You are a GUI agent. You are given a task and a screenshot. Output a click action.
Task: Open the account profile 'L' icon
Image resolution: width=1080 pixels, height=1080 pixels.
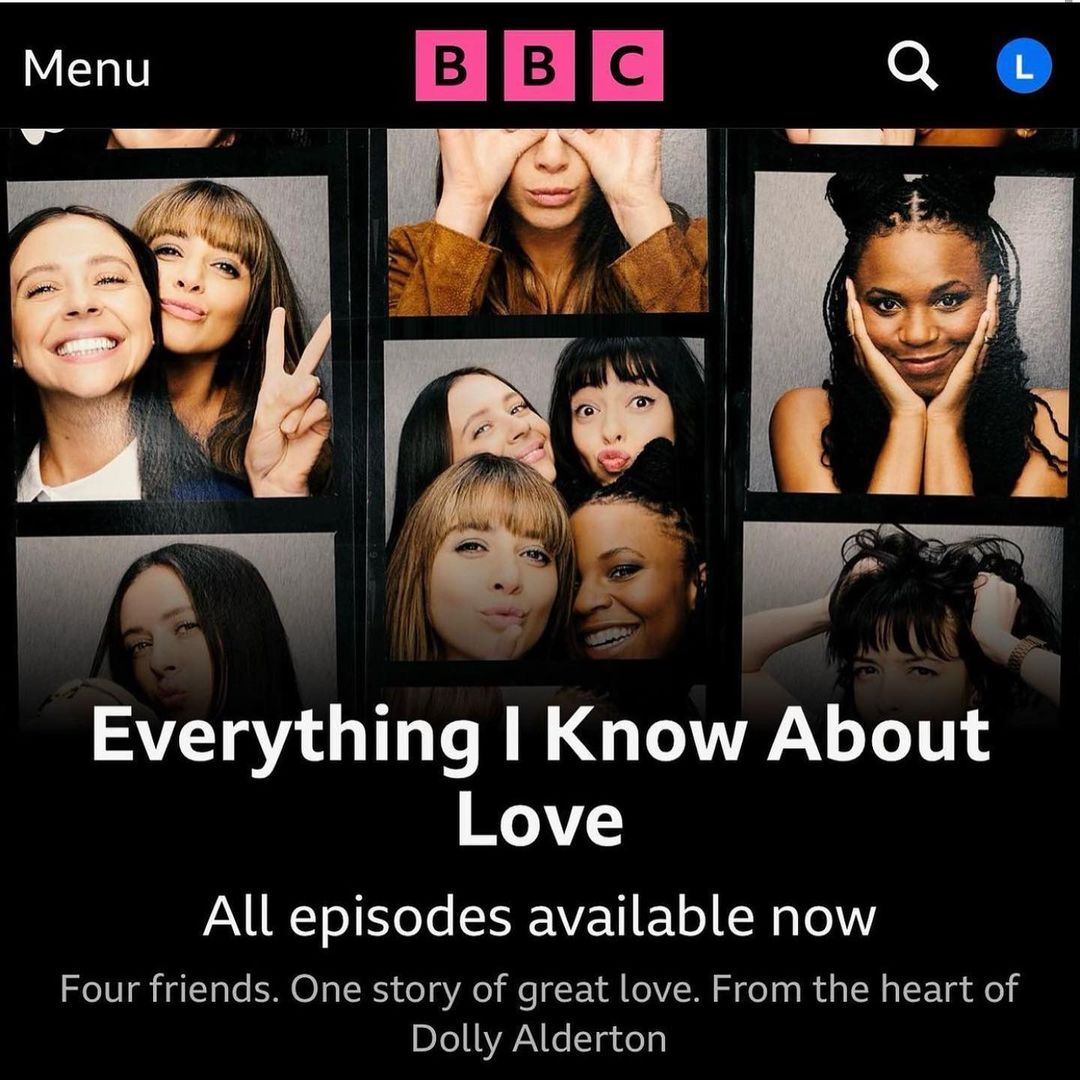tap(1024, 67)
